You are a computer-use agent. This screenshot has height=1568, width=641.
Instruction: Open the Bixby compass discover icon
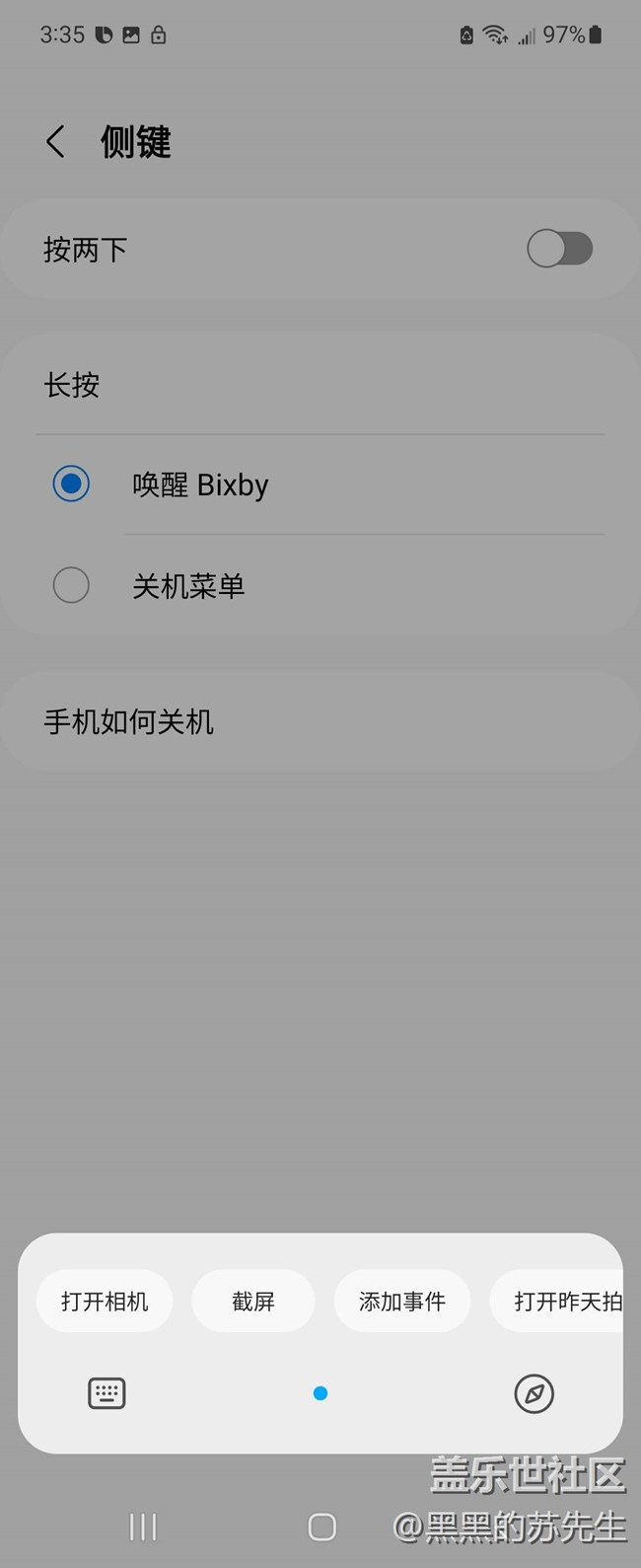click(x=534, y=1394)
